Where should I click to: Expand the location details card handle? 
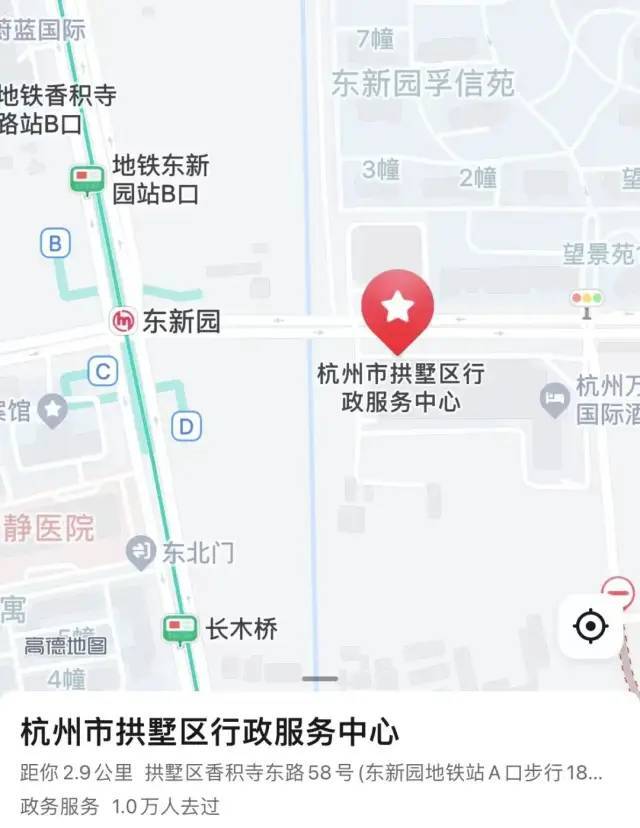(320, 679)
